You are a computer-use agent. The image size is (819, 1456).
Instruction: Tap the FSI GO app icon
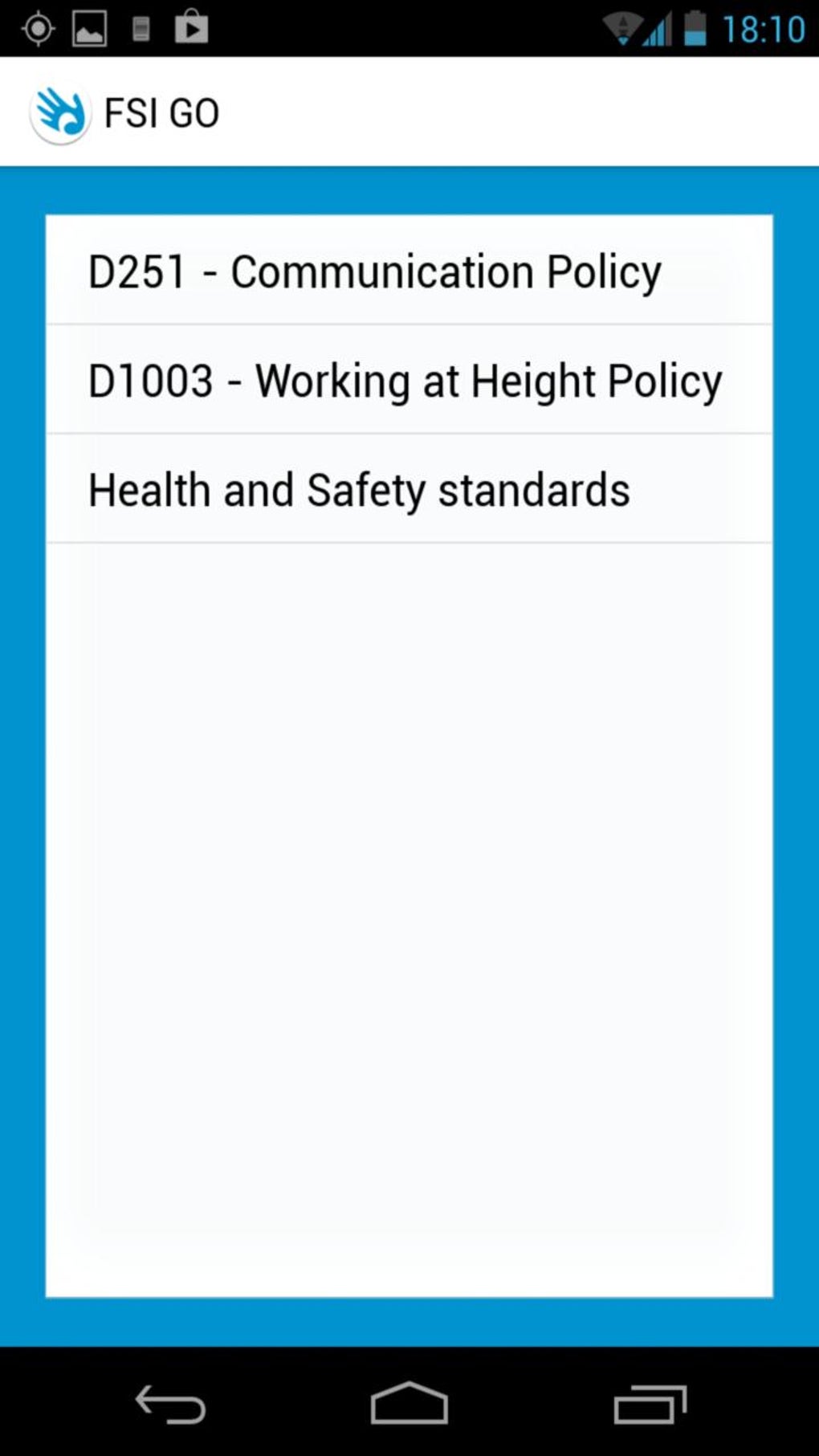pyautogui.click(x=59, y=114)
